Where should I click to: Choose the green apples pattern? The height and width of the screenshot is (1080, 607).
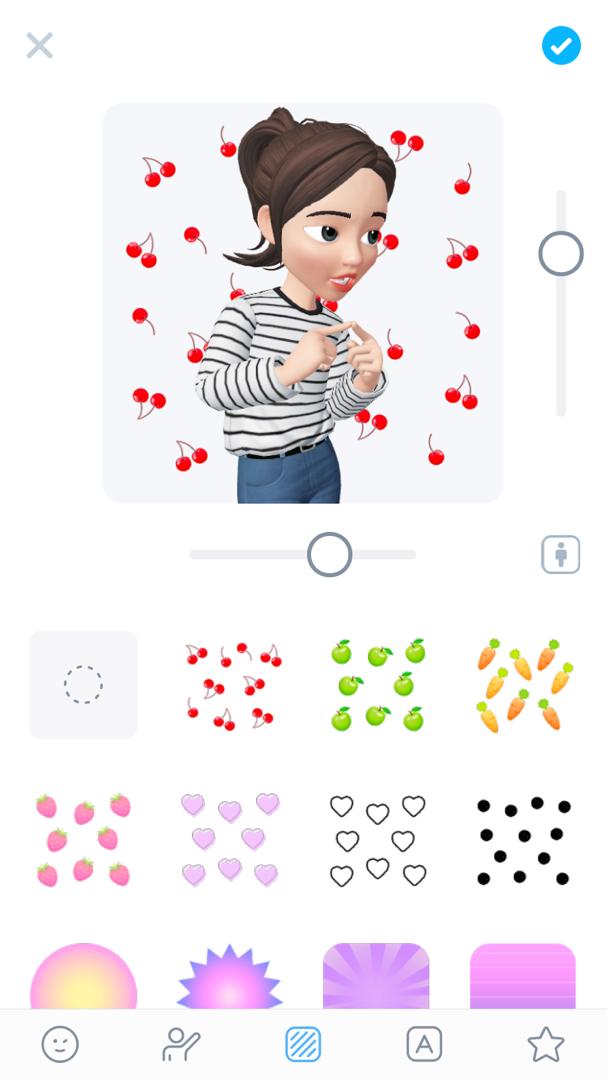377,685
